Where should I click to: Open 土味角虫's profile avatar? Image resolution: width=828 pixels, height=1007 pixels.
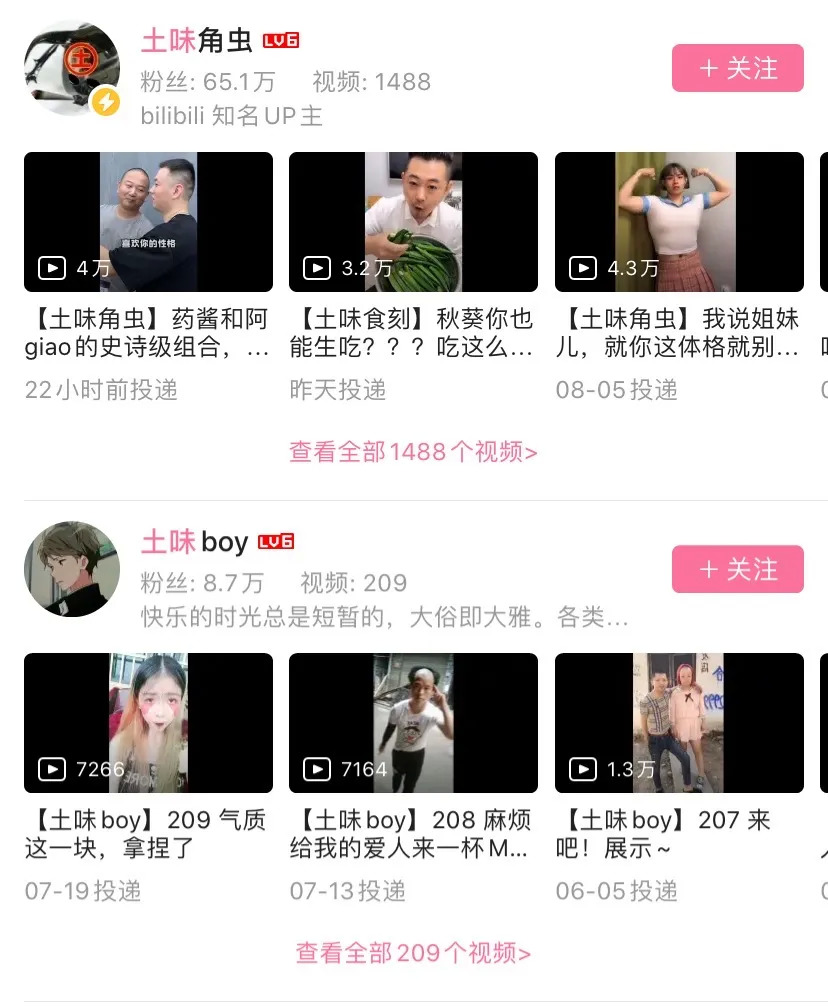(x=71, y=68)
